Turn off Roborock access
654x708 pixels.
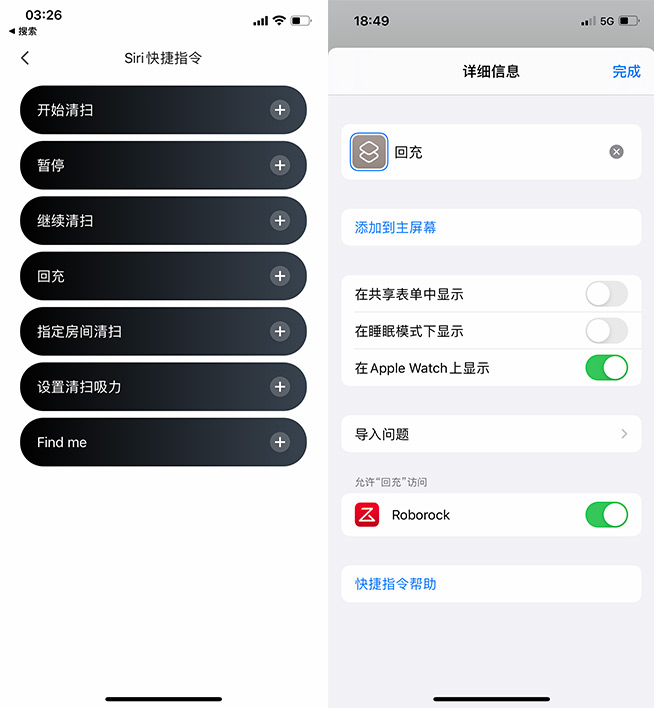click(x=606, y=515)
